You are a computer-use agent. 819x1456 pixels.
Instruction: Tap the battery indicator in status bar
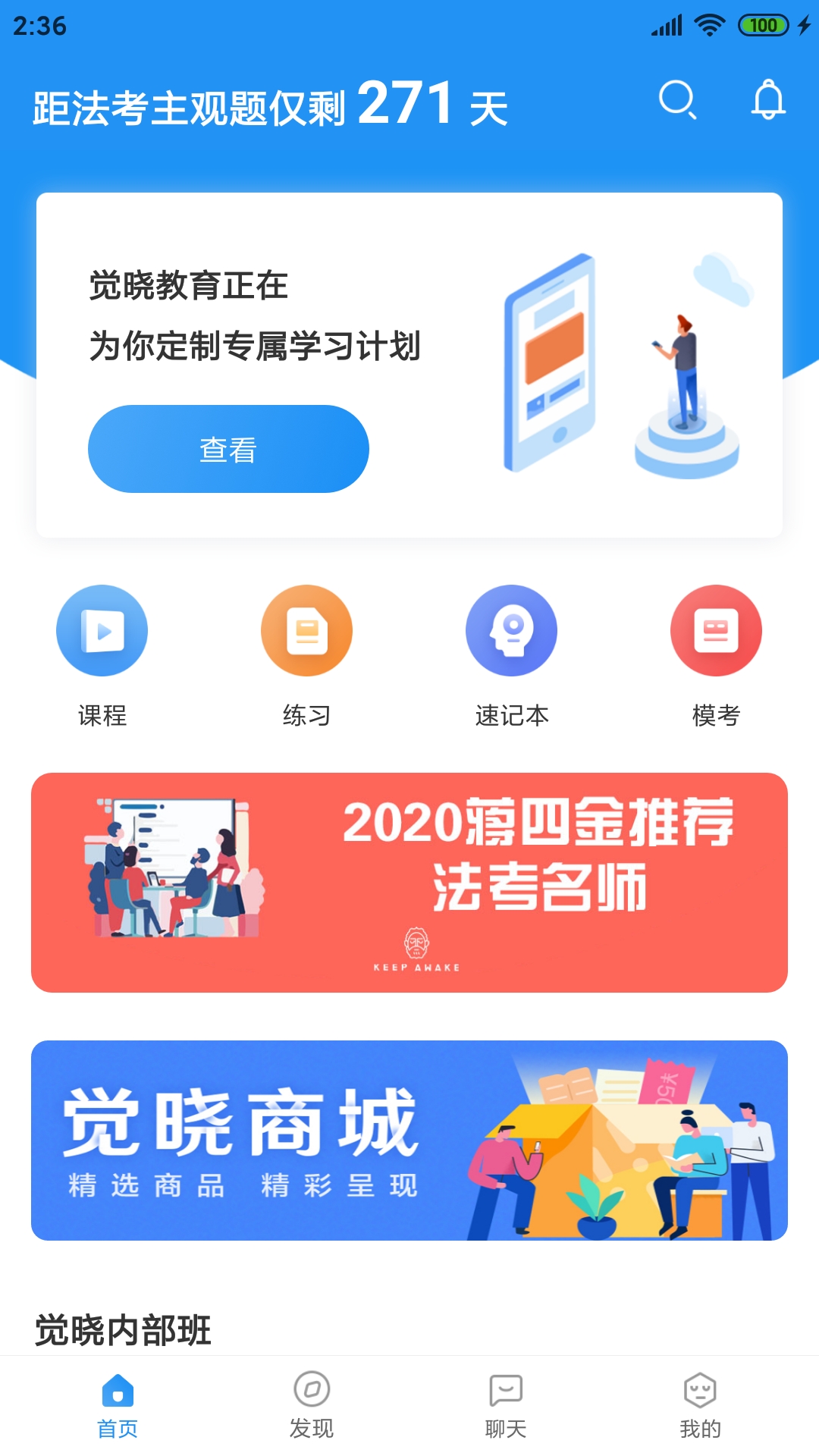tap(762, 25)
